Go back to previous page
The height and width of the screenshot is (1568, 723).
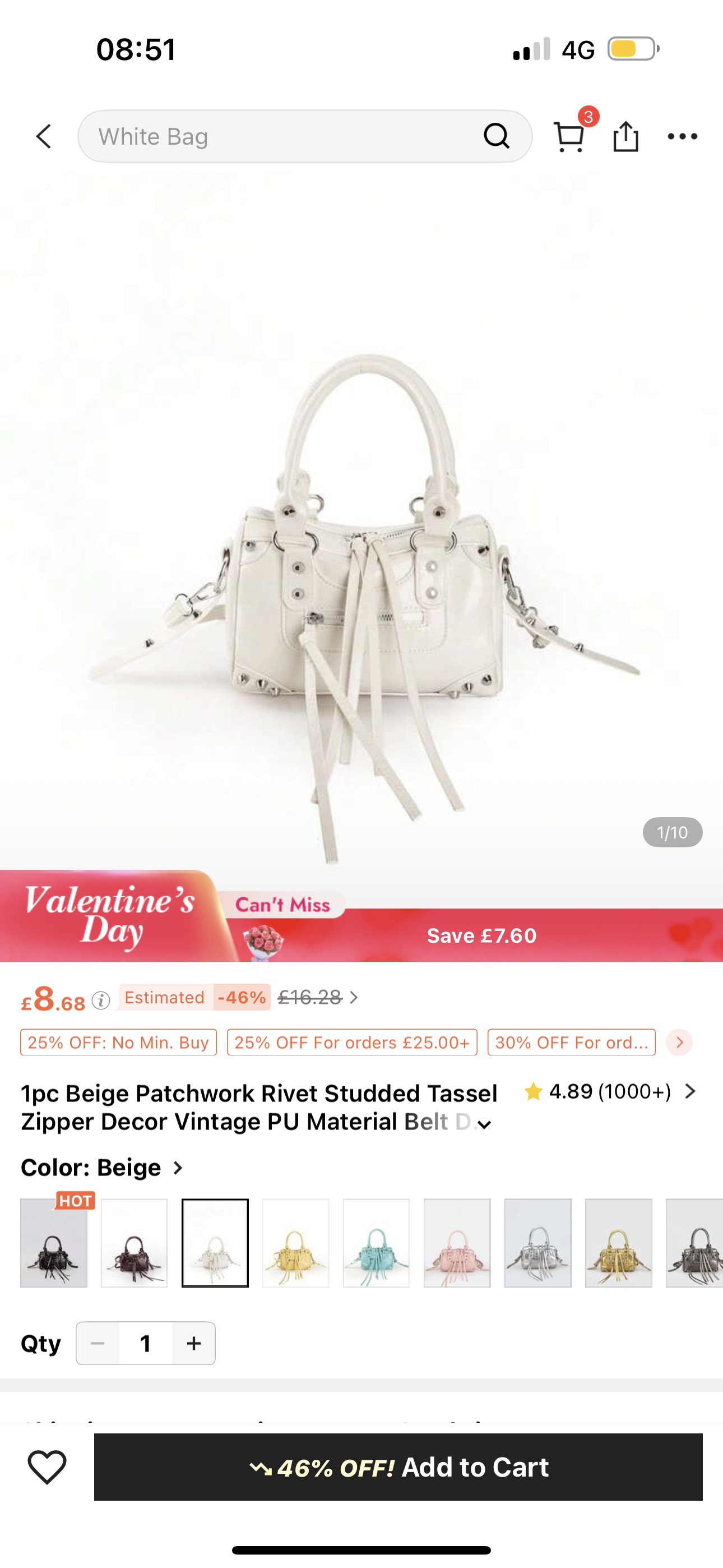[43, 136]
